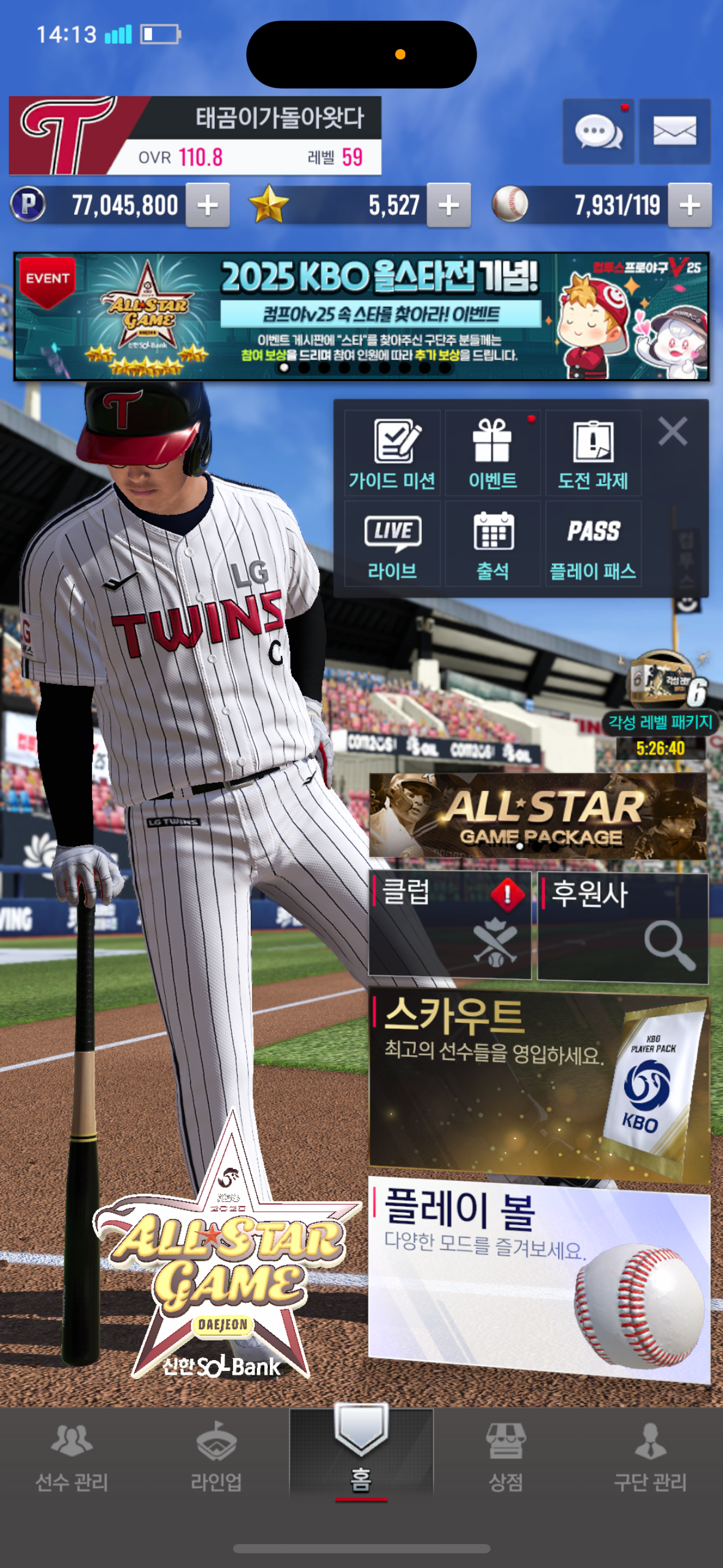Open 스카우트 to recruit players
Viewport: 723px width, 1568px height.
click(538, 1084)
